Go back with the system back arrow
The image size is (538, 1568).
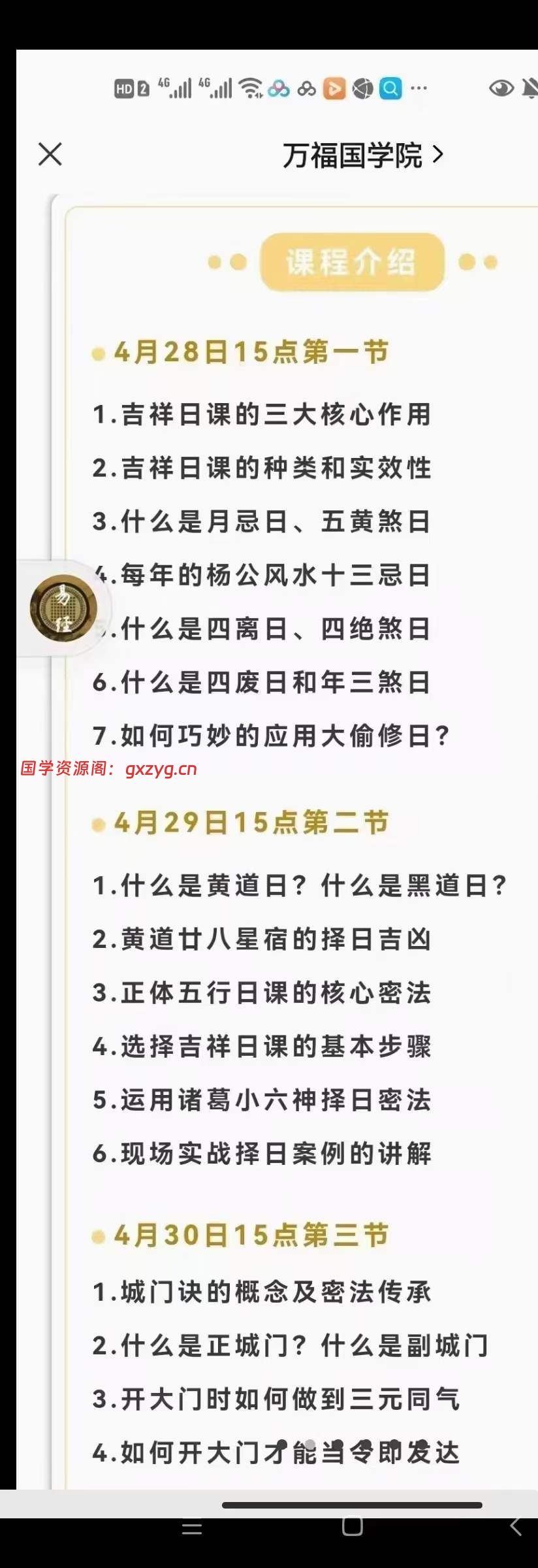[515, 1526]
